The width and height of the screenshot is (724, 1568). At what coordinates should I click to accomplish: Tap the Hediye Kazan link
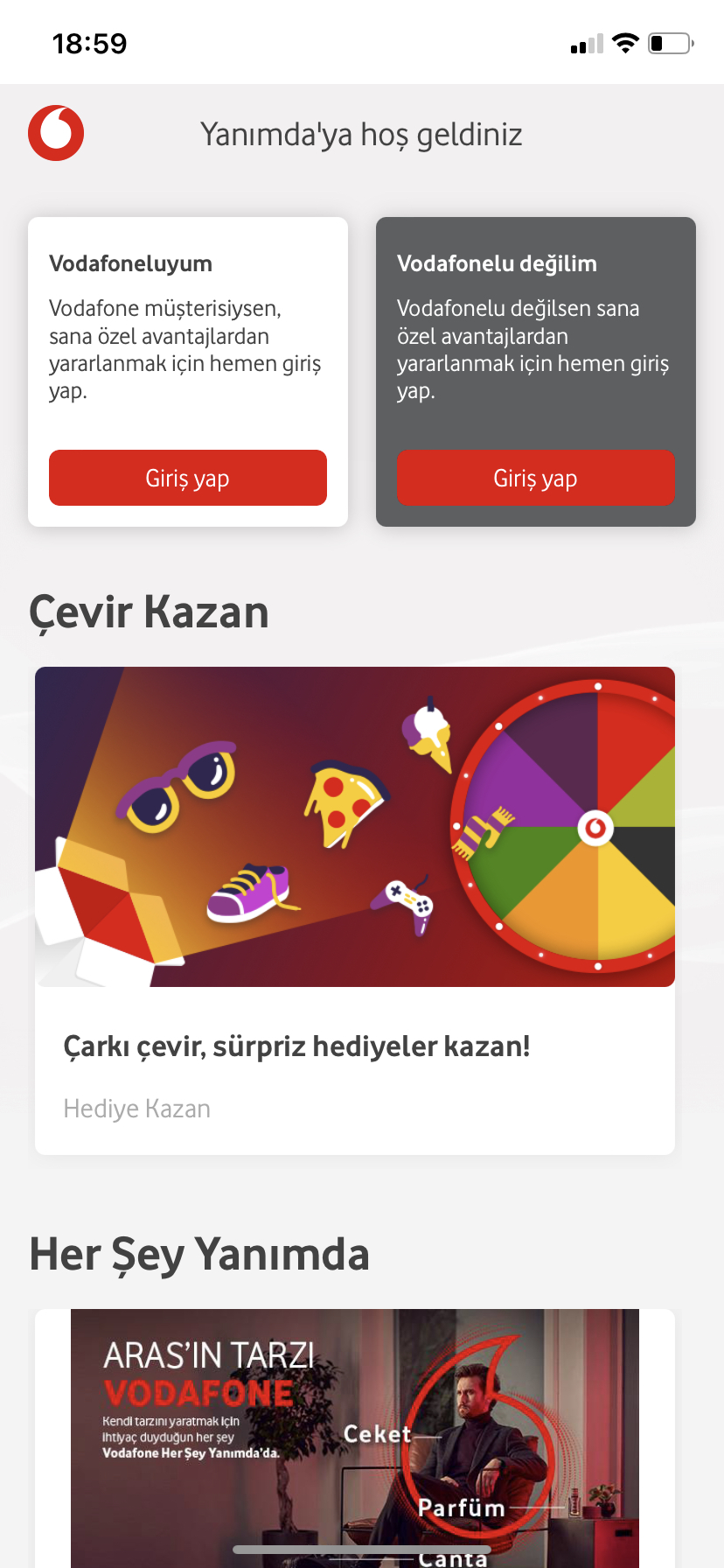pyautogui.click(x=137, y=1109)
